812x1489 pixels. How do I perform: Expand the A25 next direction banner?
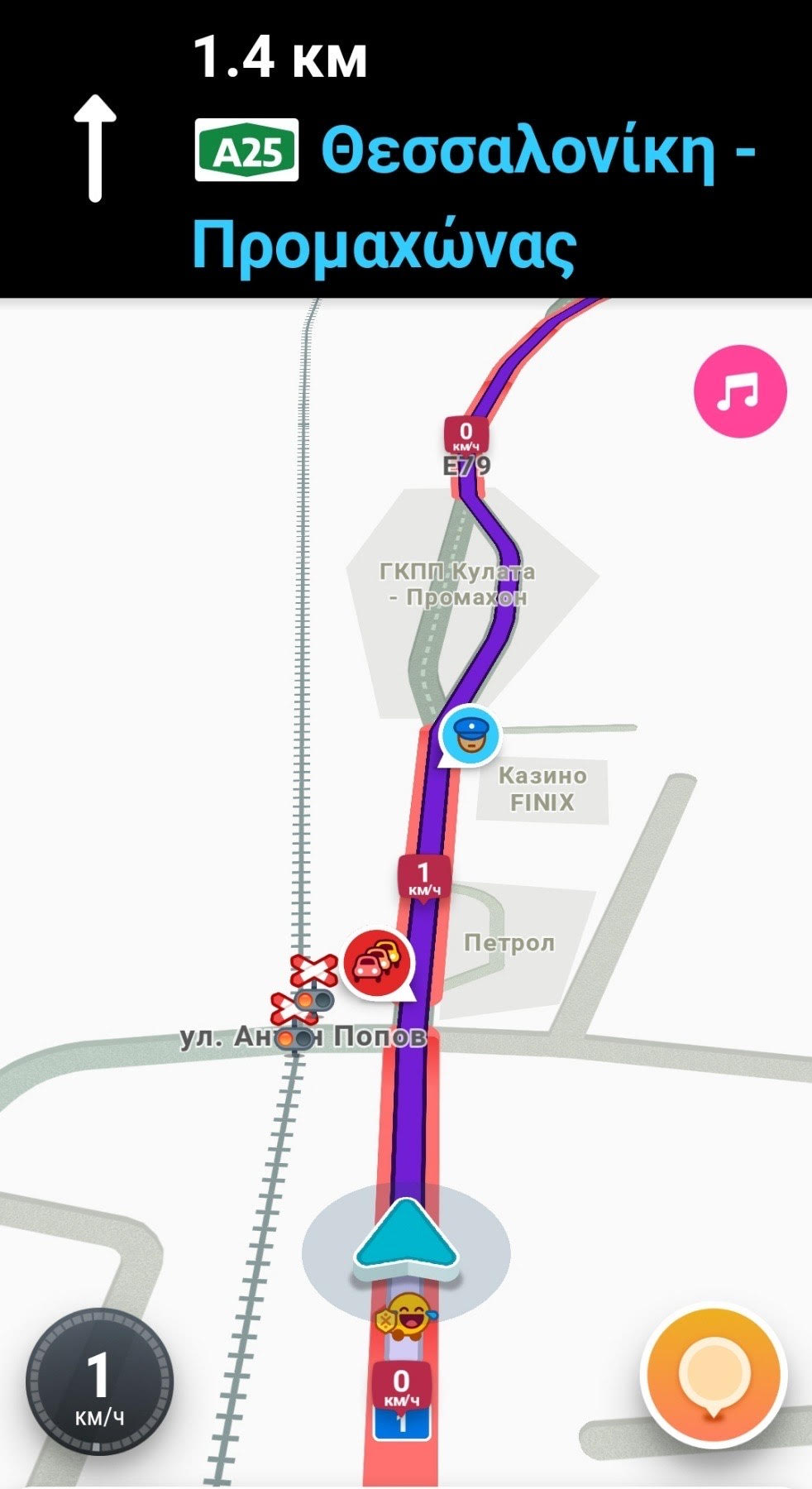tap(406, 149)
